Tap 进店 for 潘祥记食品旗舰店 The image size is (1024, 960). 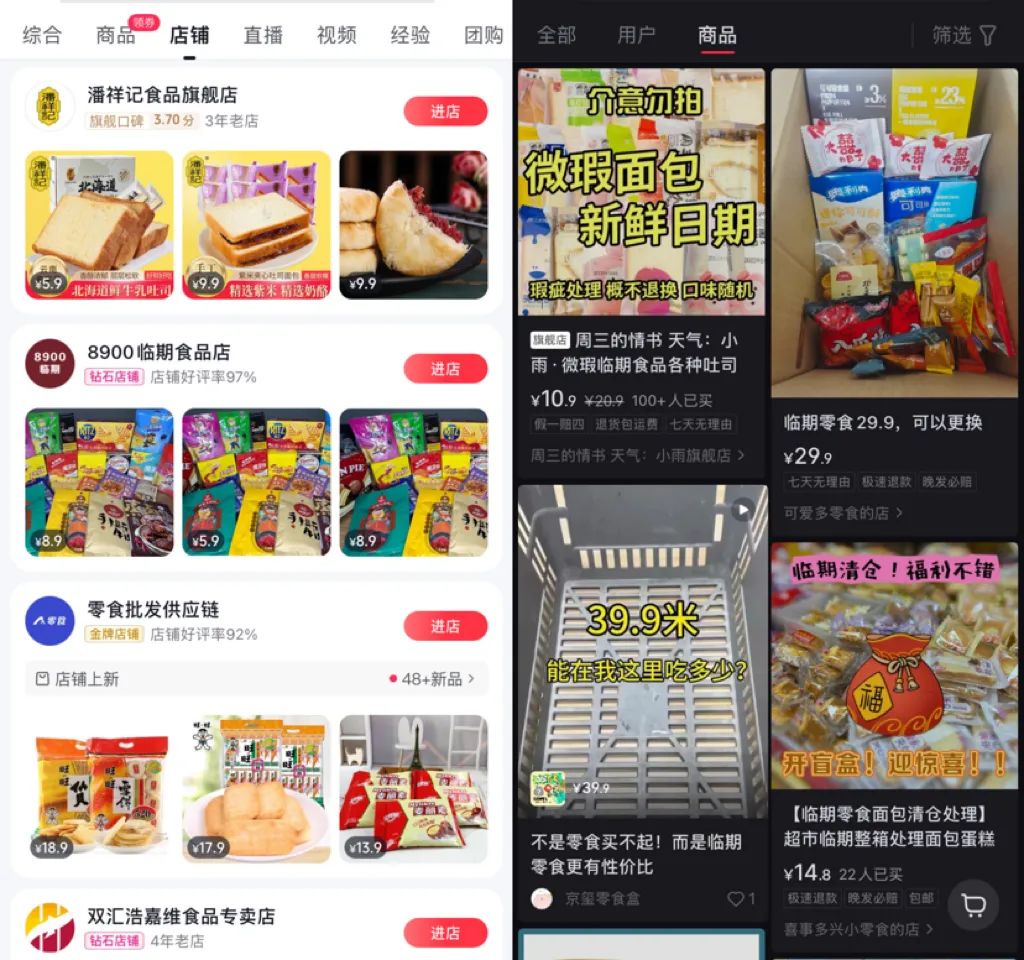(x=445, y=111)
